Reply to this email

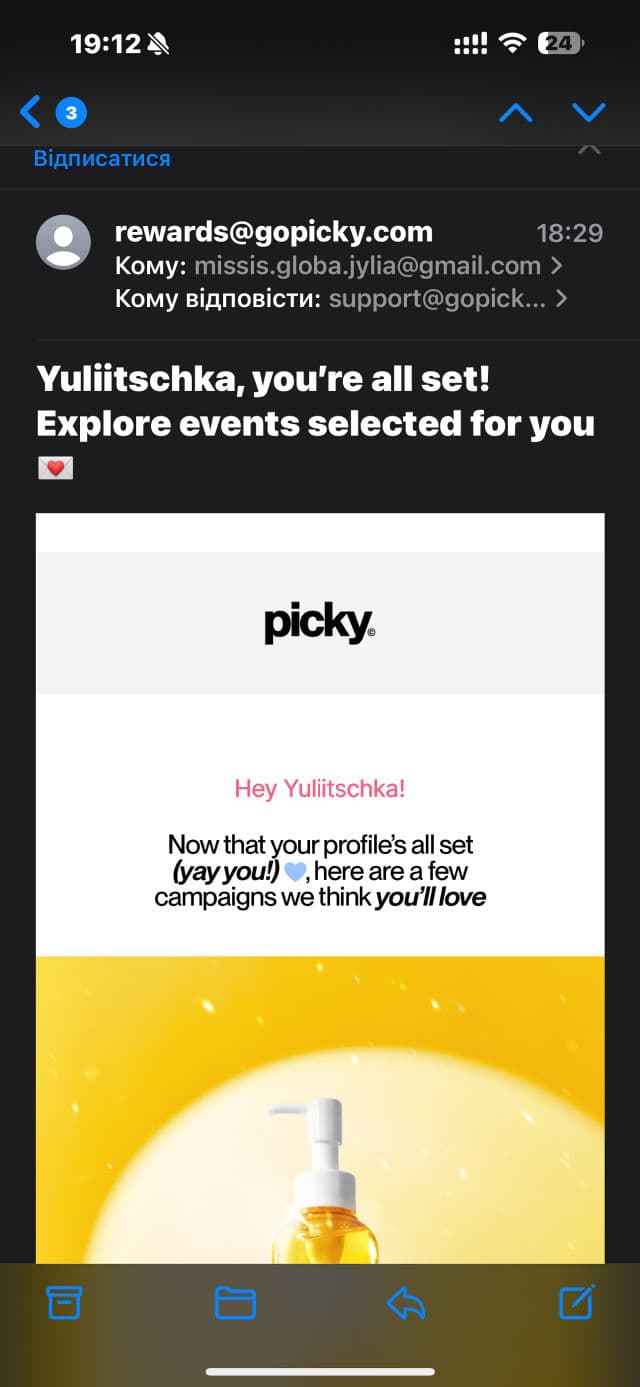point(406,1302)
